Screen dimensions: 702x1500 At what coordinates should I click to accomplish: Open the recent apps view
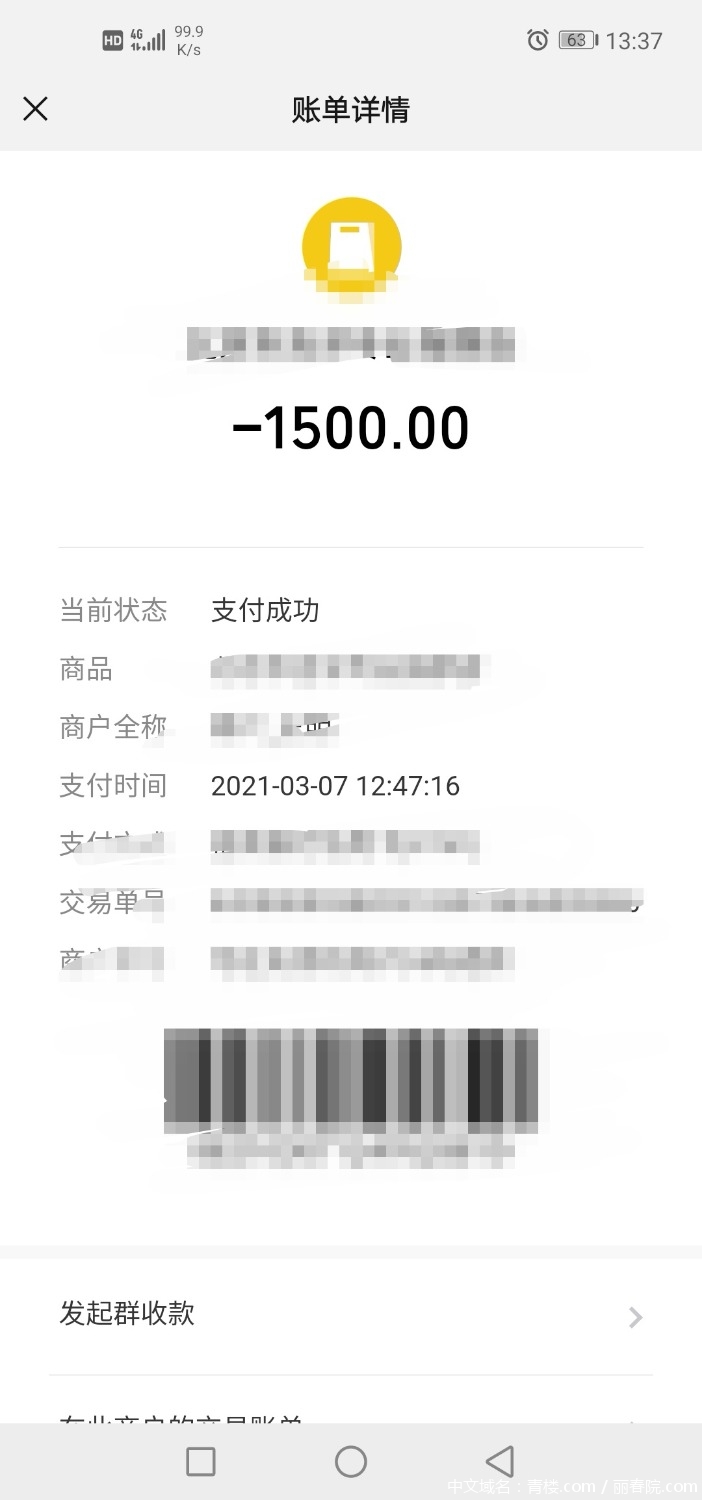pos(201,1461)
